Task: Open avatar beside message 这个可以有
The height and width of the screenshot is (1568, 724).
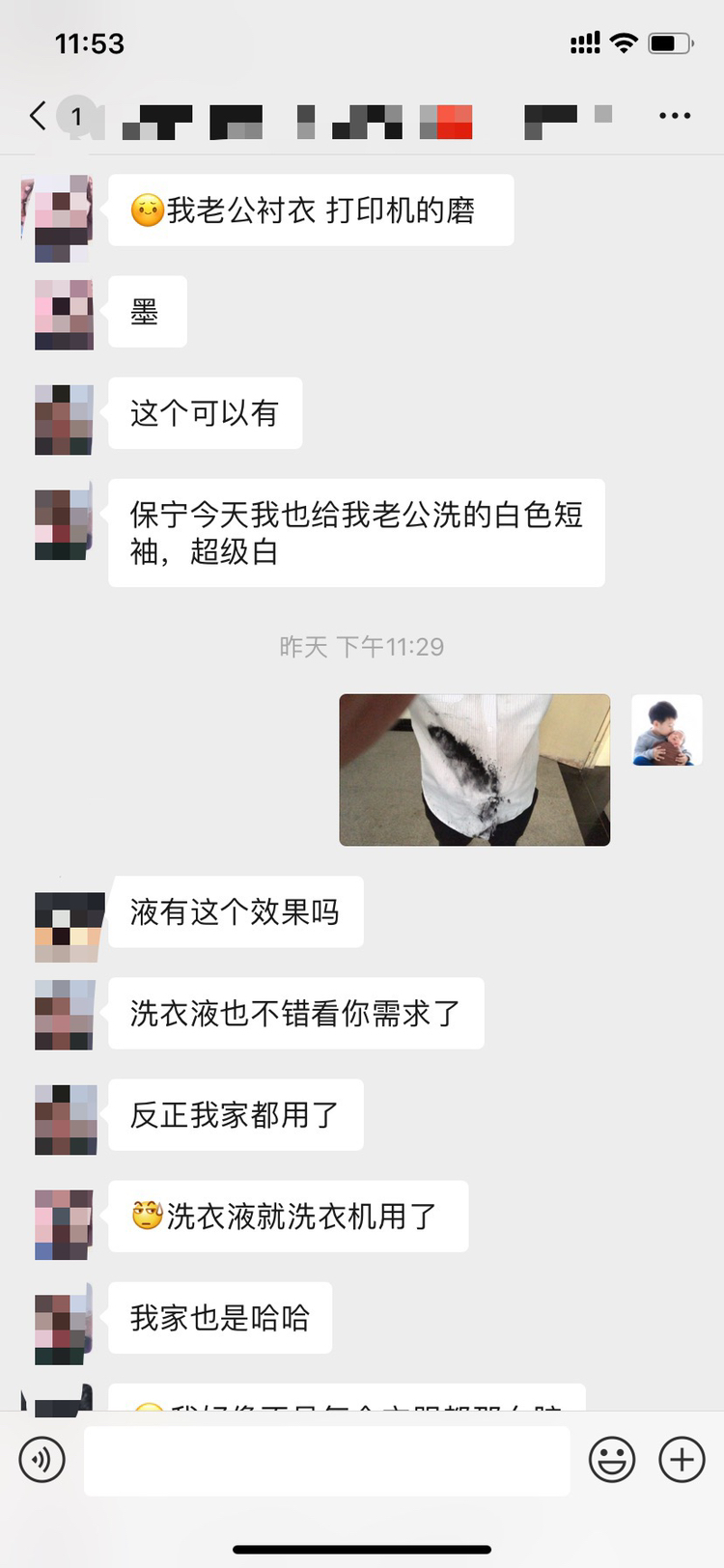Action: [64, 419]
